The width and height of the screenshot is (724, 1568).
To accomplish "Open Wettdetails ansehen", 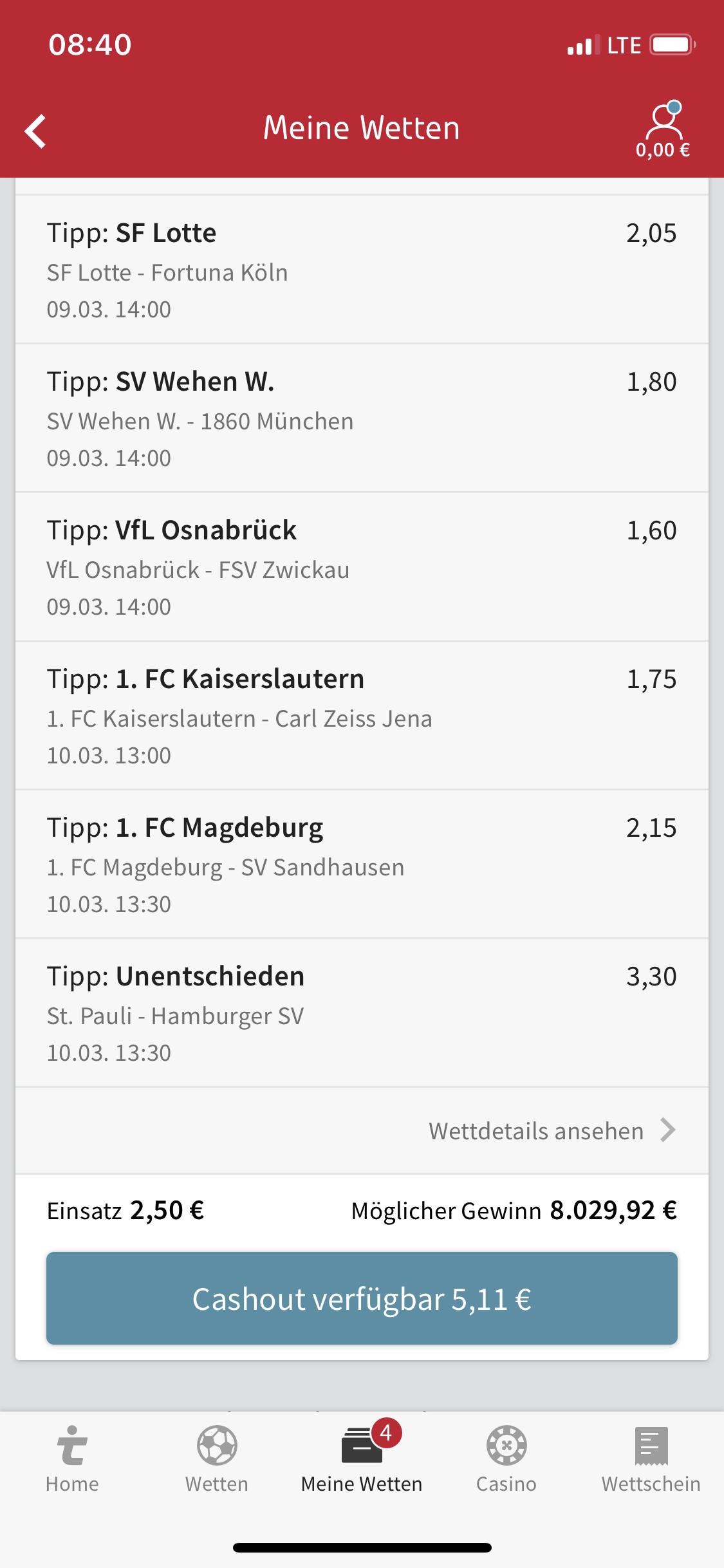I will pyautogui.click(x=552, y=1131).
